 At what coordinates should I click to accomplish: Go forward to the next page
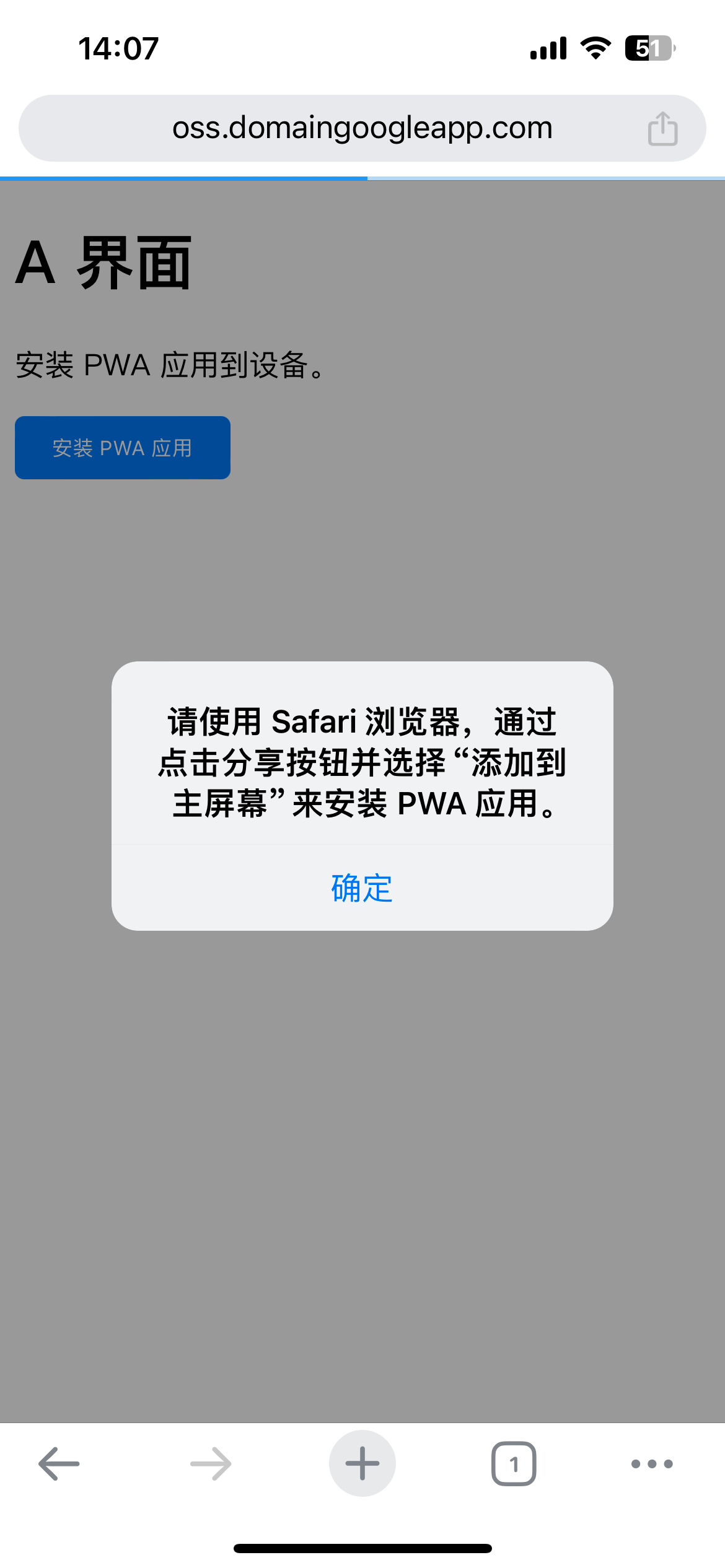click(211, 1464)
